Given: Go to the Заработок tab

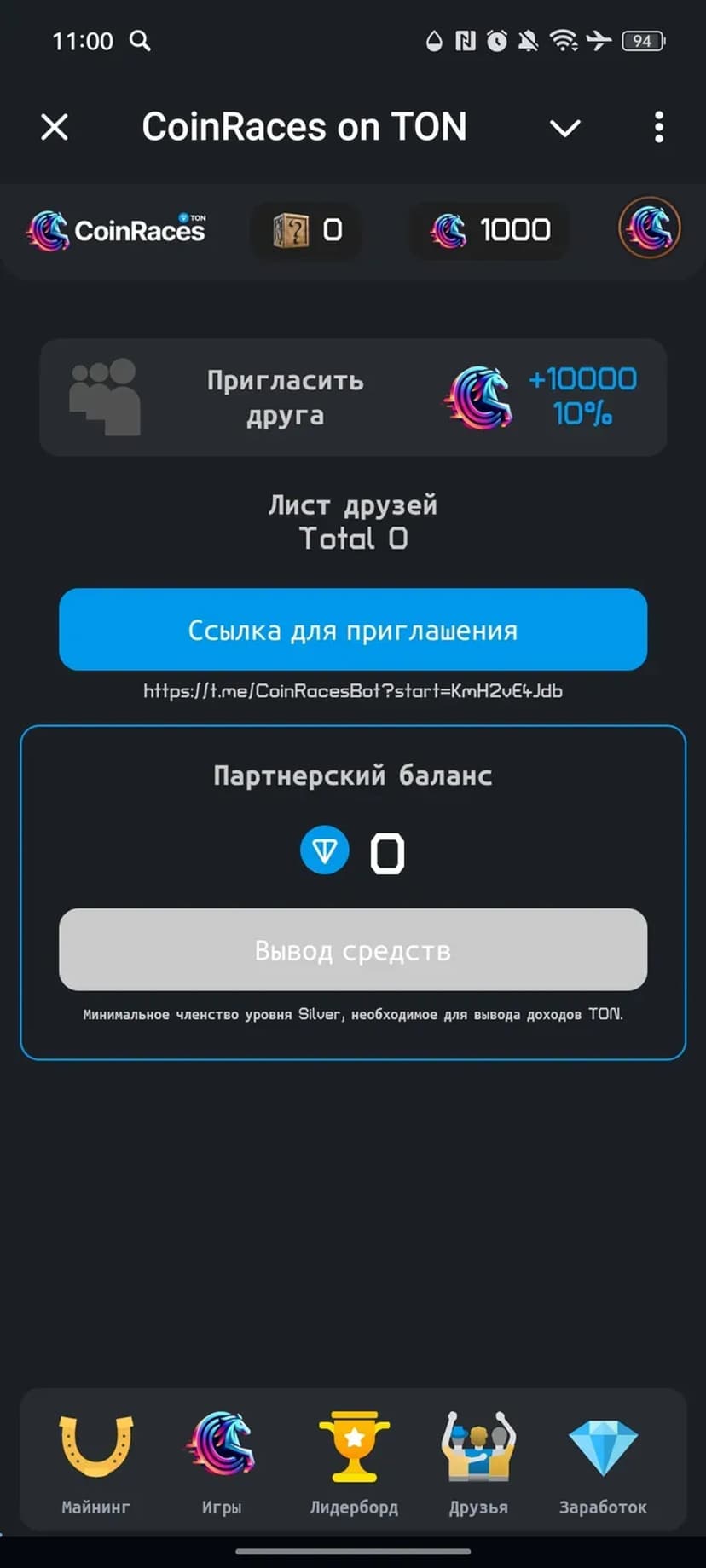Looking at the screenshot, I should 603,1461.
